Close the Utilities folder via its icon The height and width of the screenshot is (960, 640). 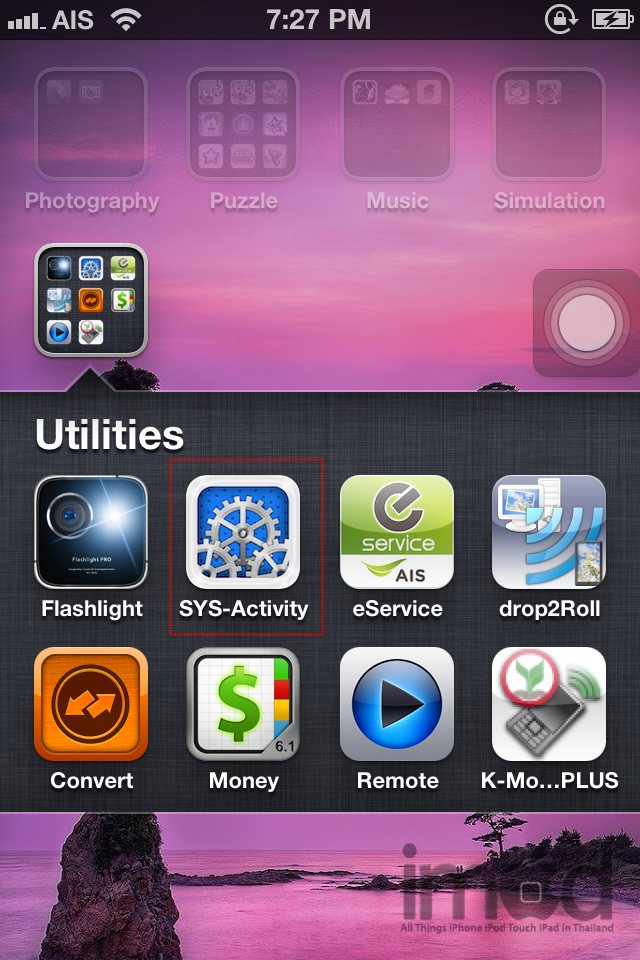[x=91, y=300]
